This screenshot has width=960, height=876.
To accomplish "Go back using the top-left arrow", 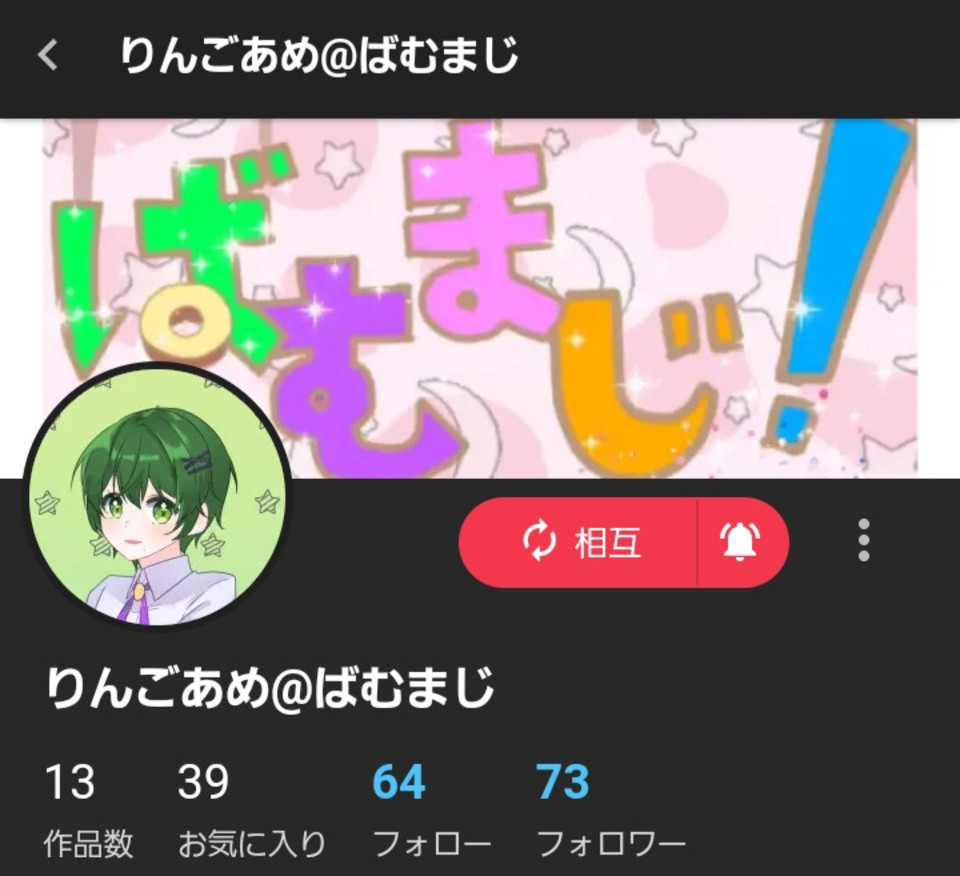I will click(47, 56).
